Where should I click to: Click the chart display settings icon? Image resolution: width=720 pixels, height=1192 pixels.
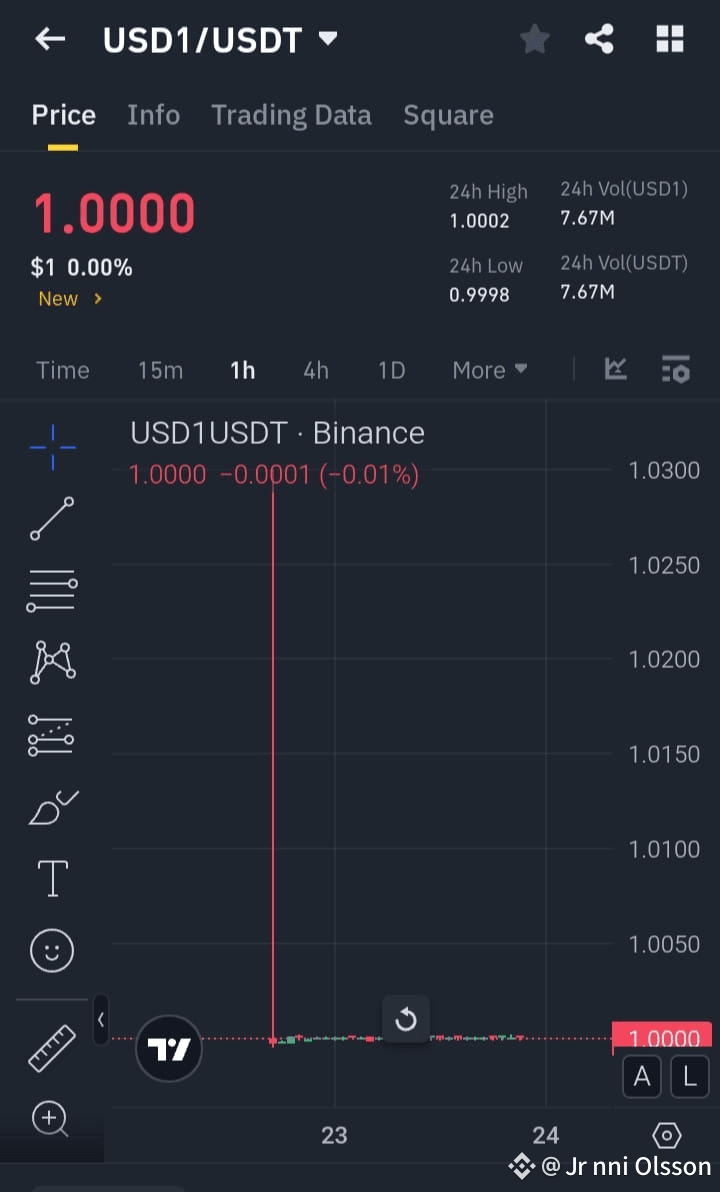pos(676,369)
